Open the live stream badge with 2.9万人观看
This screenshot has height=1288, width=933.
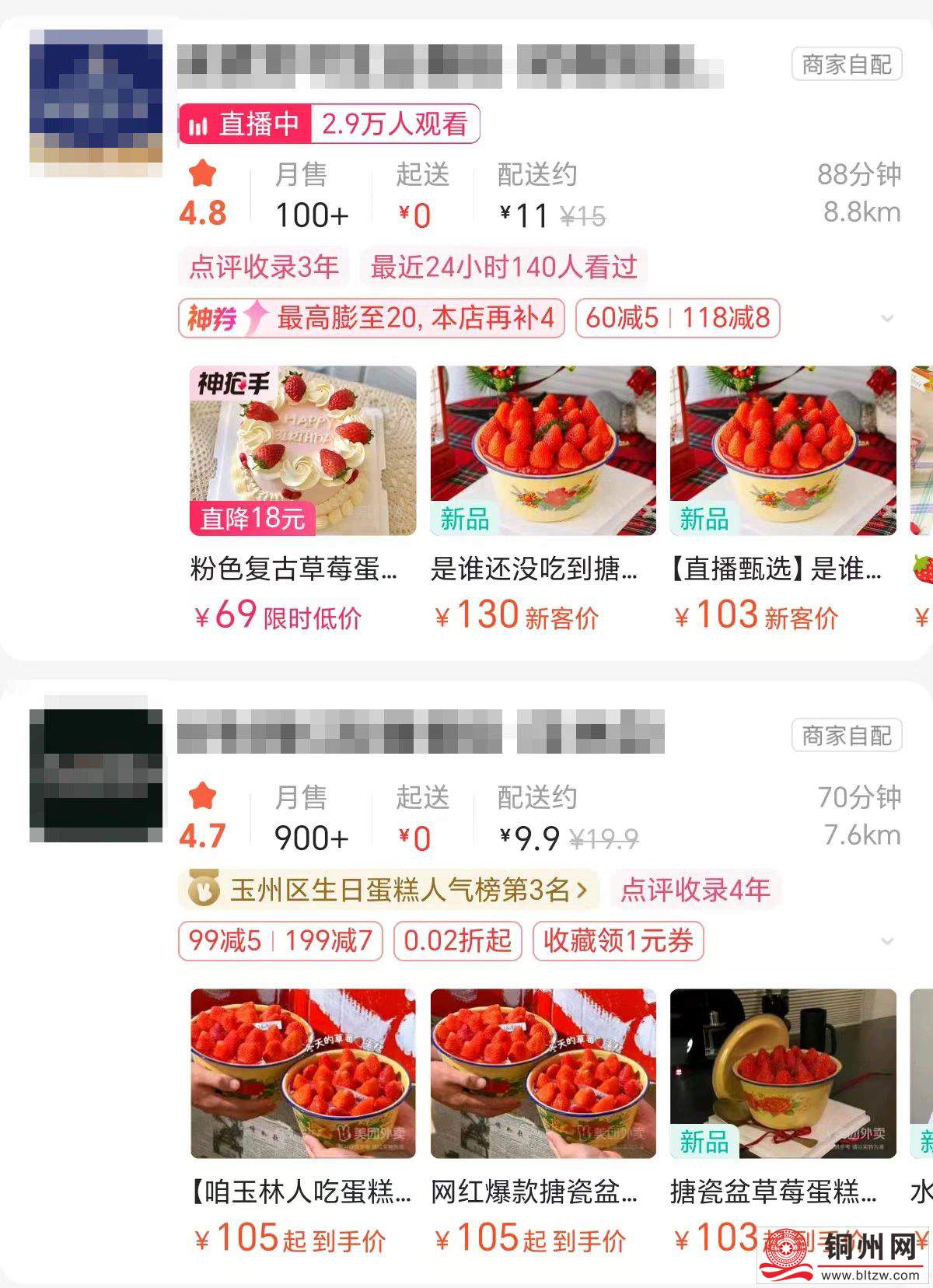[329, 124]
